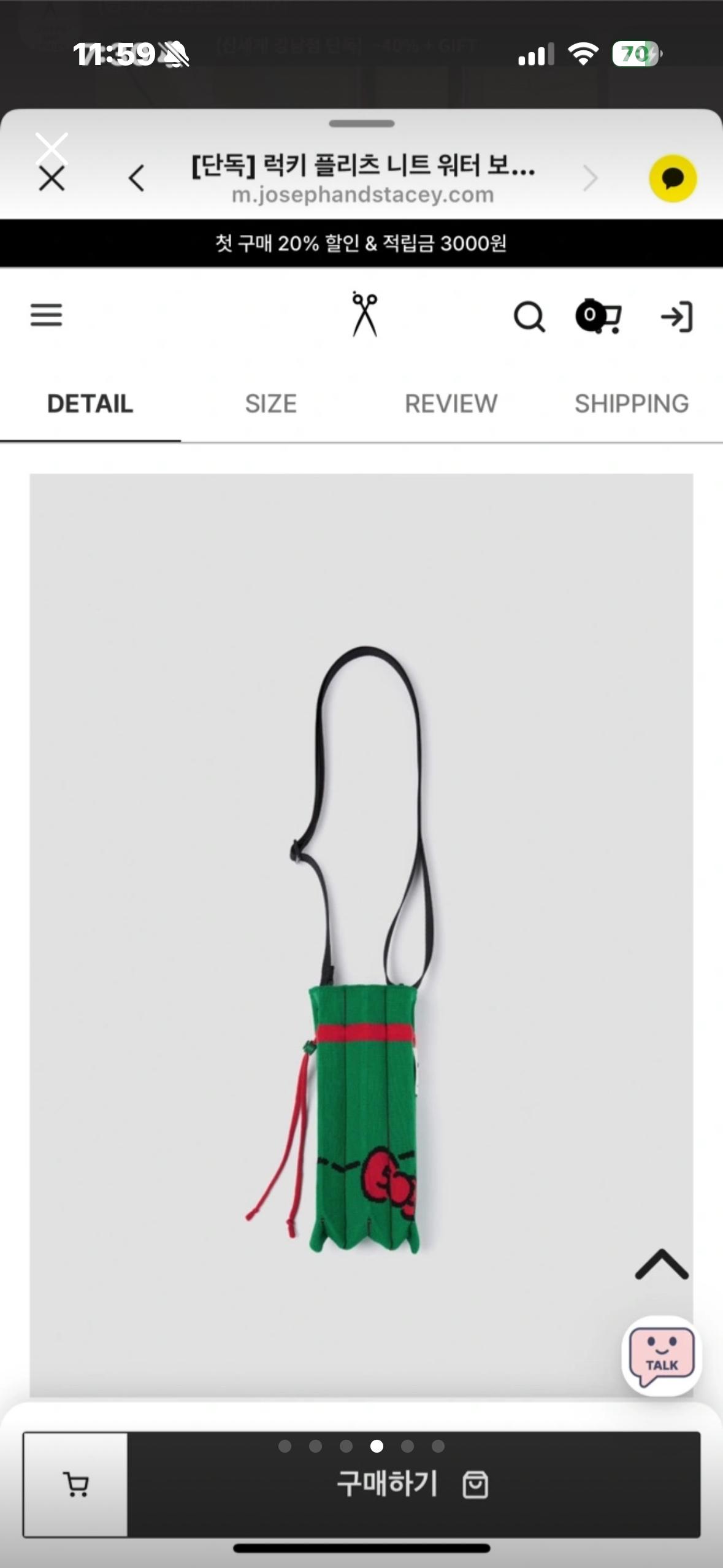The height and width of the screenshot is (1568, 723).
Task: Jump to top with the up arrow
Action: coord(662,1265)
